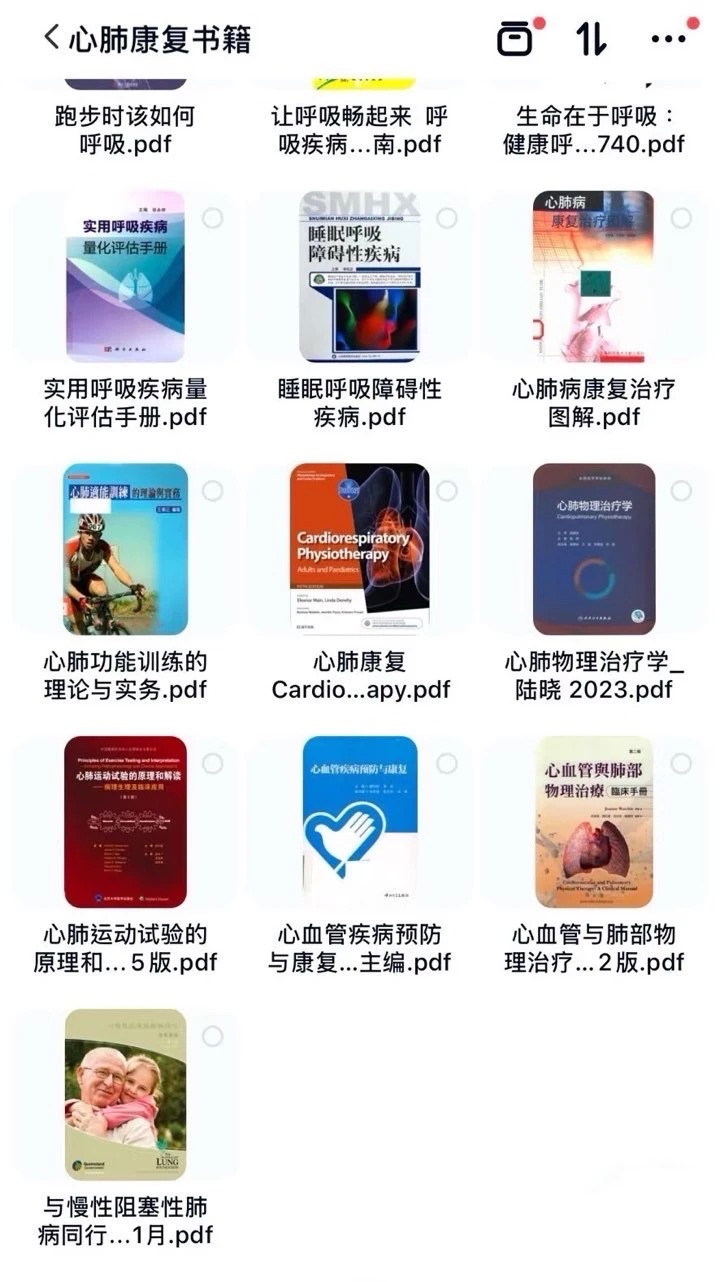720x1282 pixels.
Task: Open 跑步时该如何呼吸.pdf
Action: [x=126, y=130]
